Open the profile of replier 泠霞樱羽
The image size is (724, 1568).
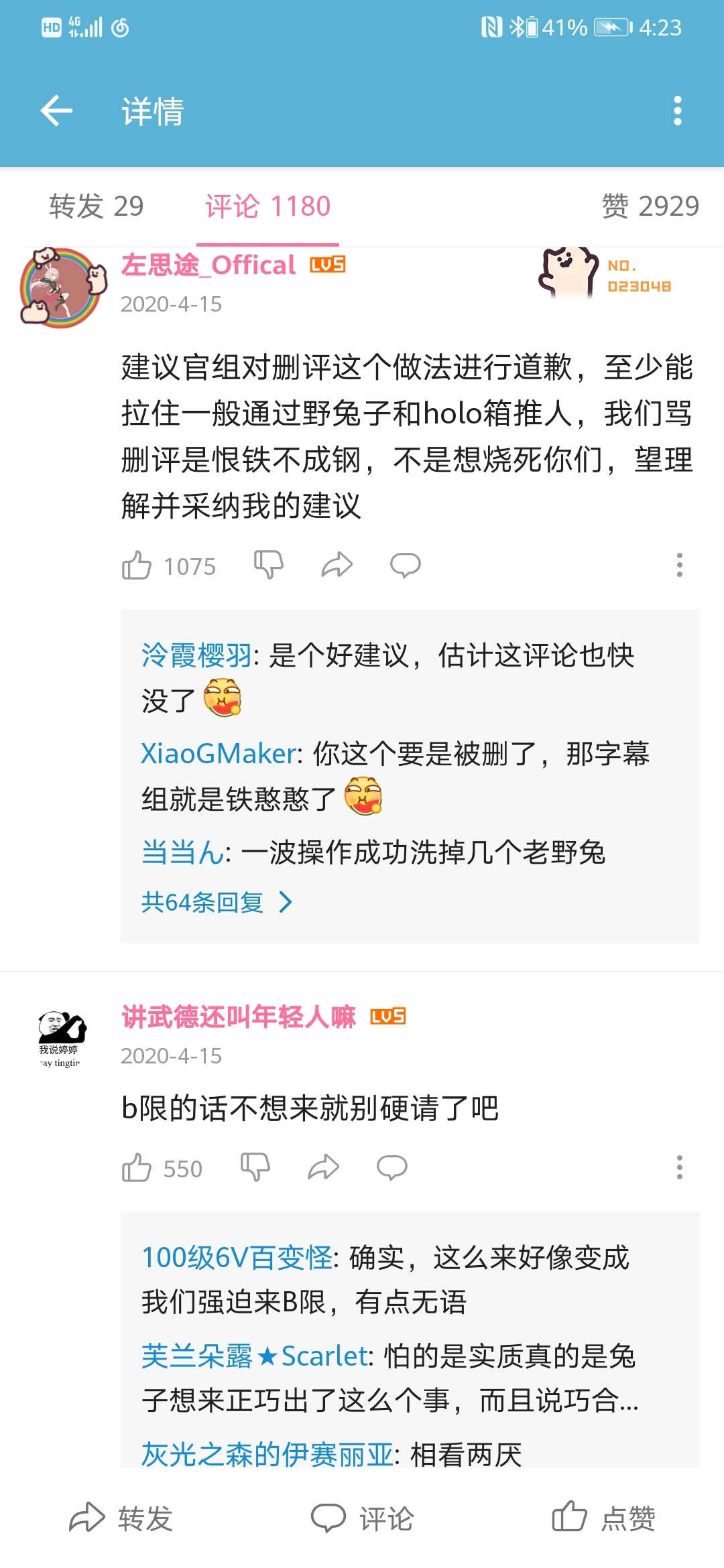(x=196, y=655)
